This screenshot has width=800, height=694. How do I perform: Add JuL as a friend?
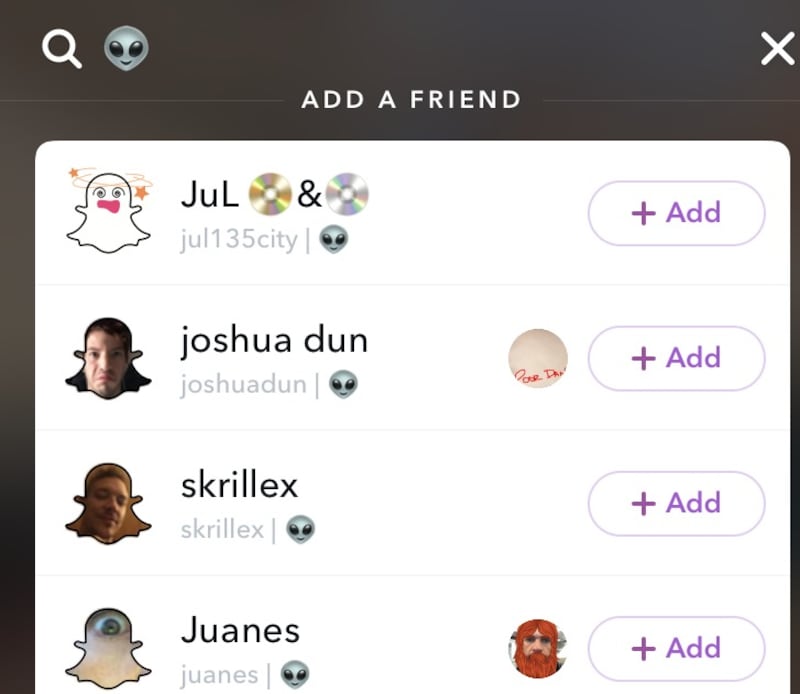(x=676, y=213)
